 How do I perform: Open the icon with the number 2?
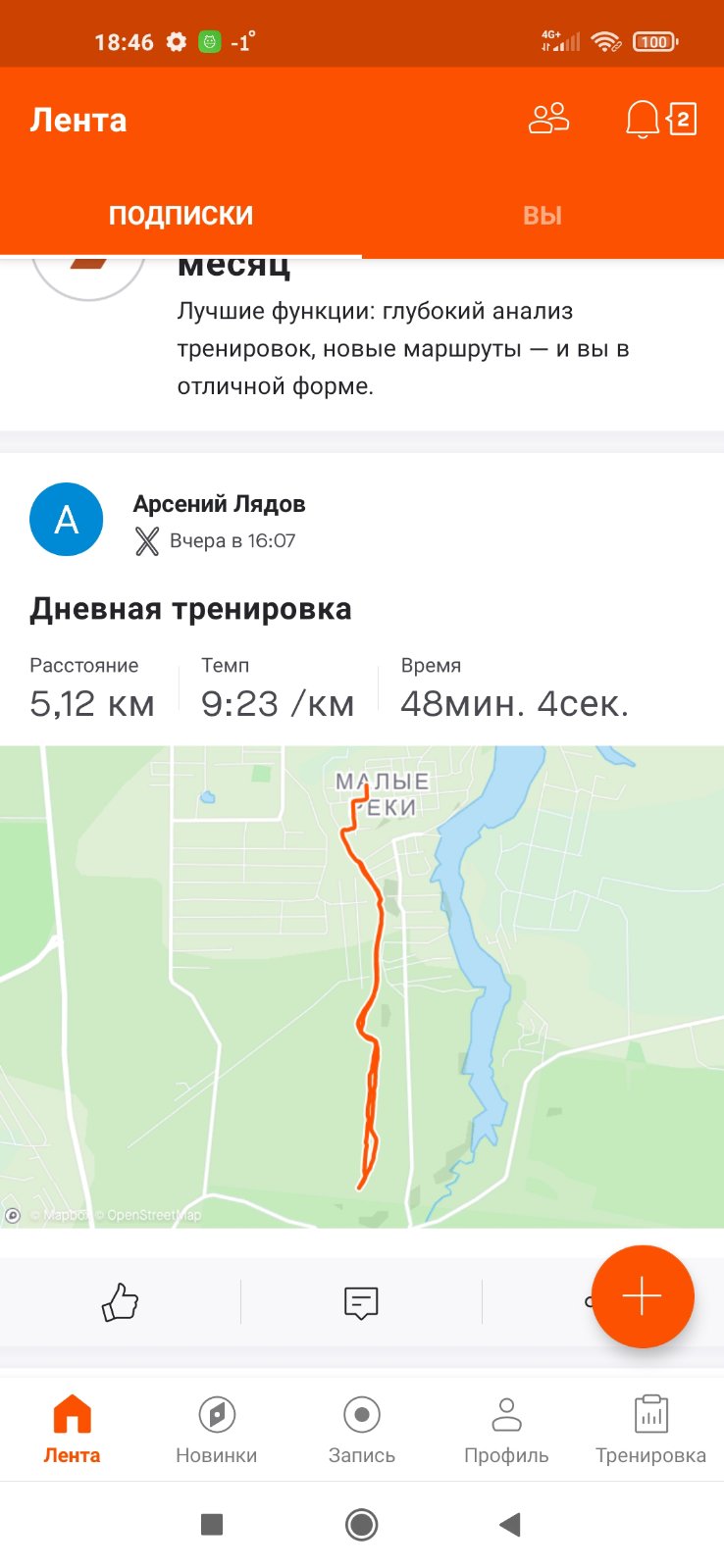[683, 120]
